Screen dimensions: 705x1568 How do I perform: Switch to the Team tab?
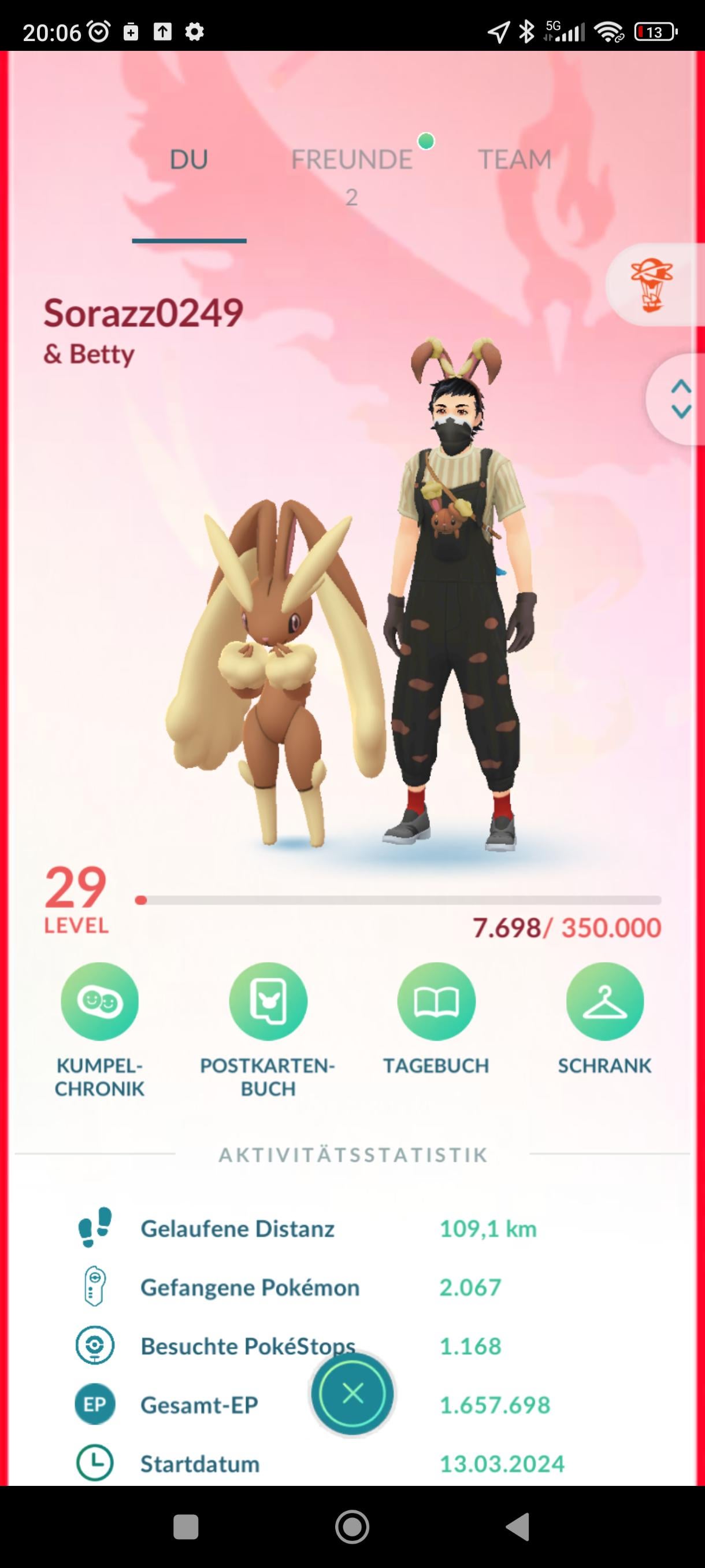(515, 160)
